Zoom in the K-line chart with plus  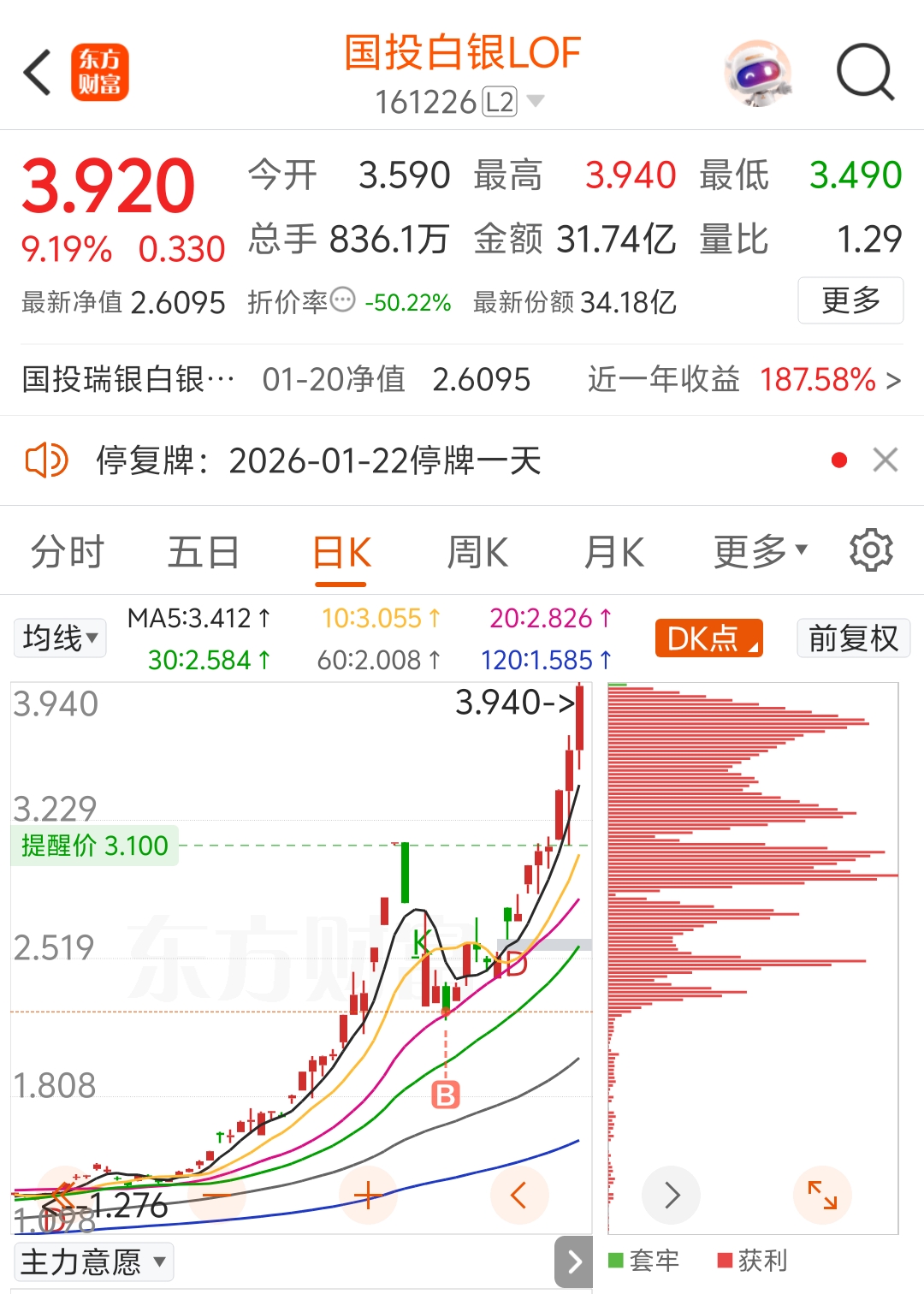(368, 1196)
